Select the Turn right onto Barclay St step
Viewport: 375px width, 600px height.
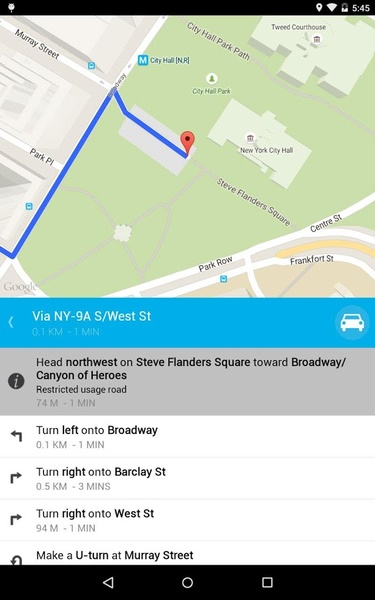tap(188, 478)
